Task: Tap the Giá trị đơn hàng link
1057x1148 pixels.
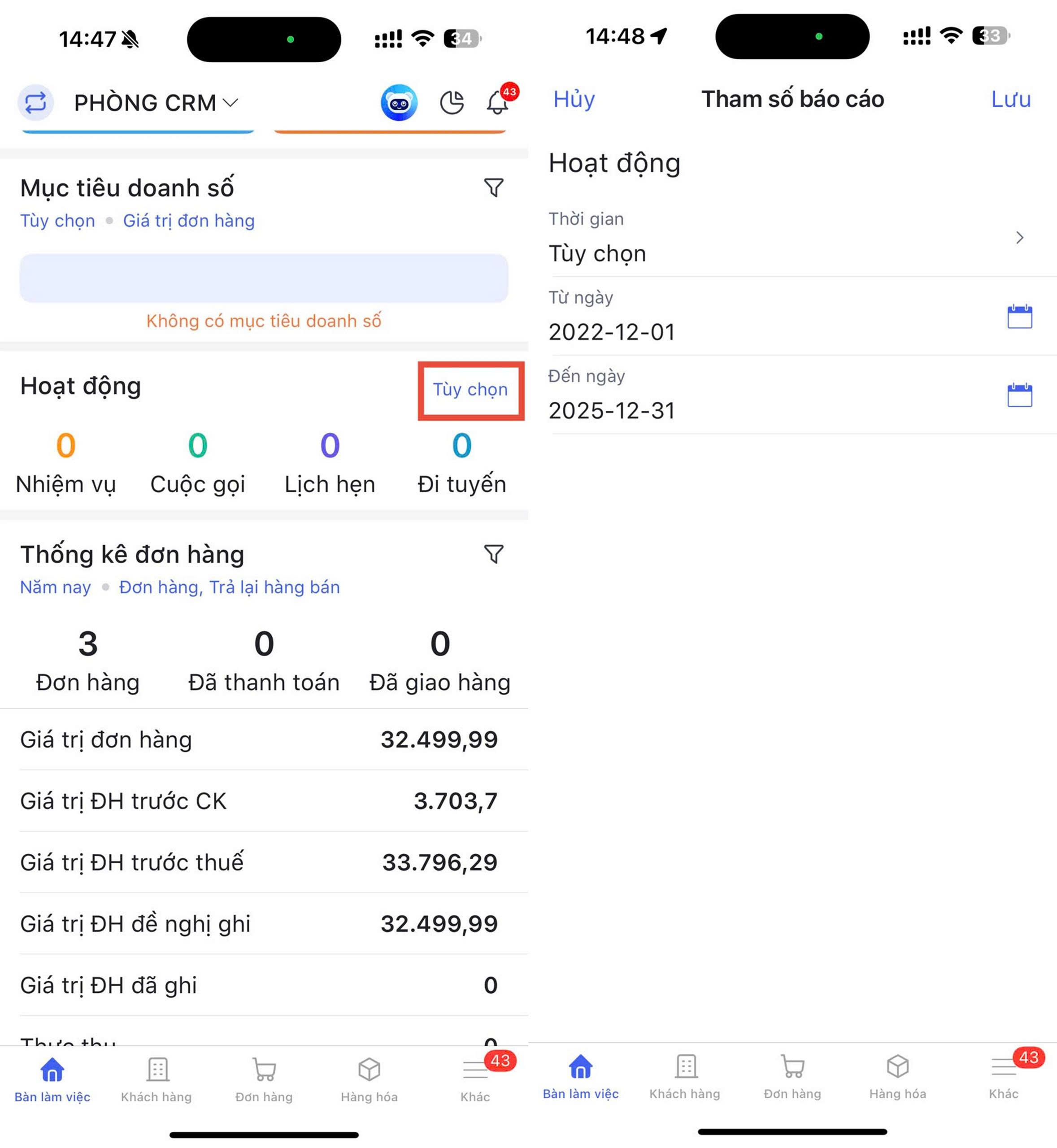Action: [x=189, y=221]
